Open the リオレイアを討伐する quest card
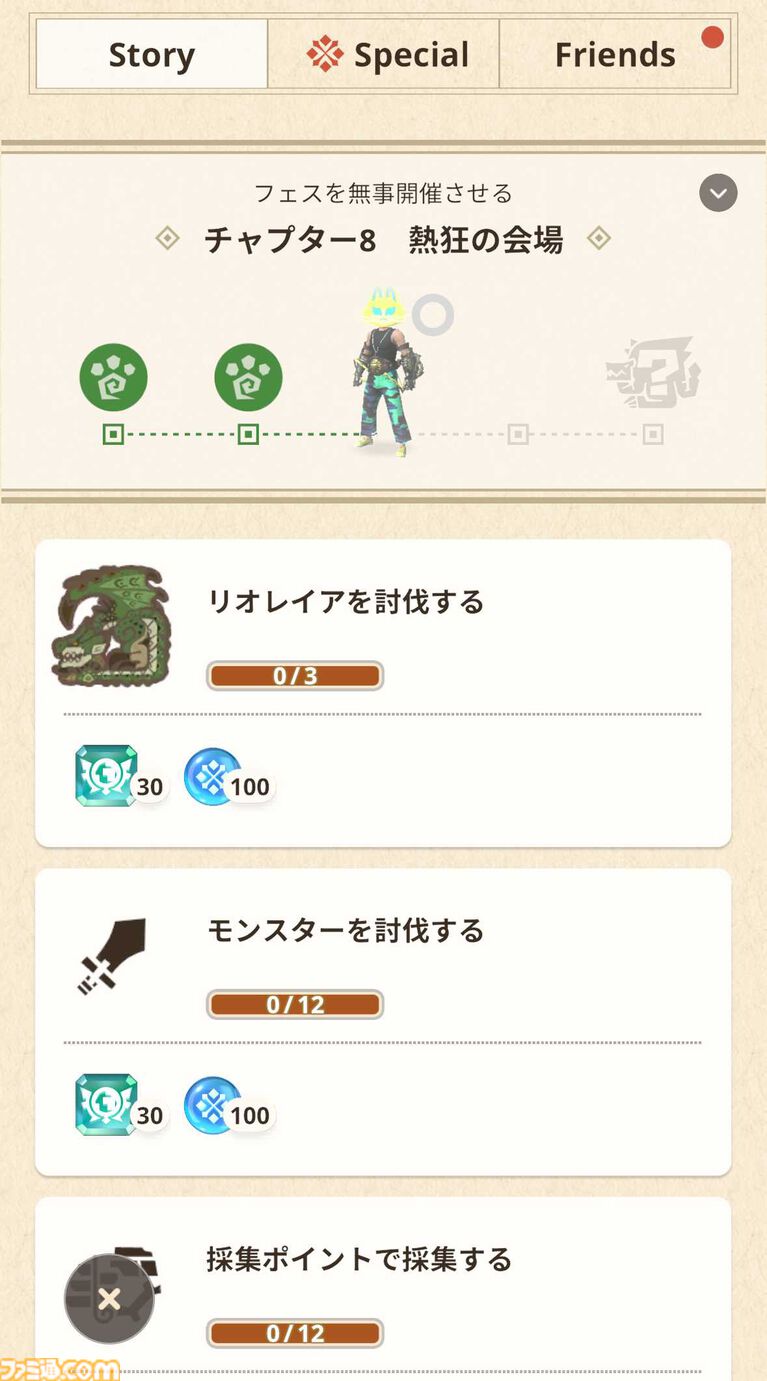 pos(383,692)
